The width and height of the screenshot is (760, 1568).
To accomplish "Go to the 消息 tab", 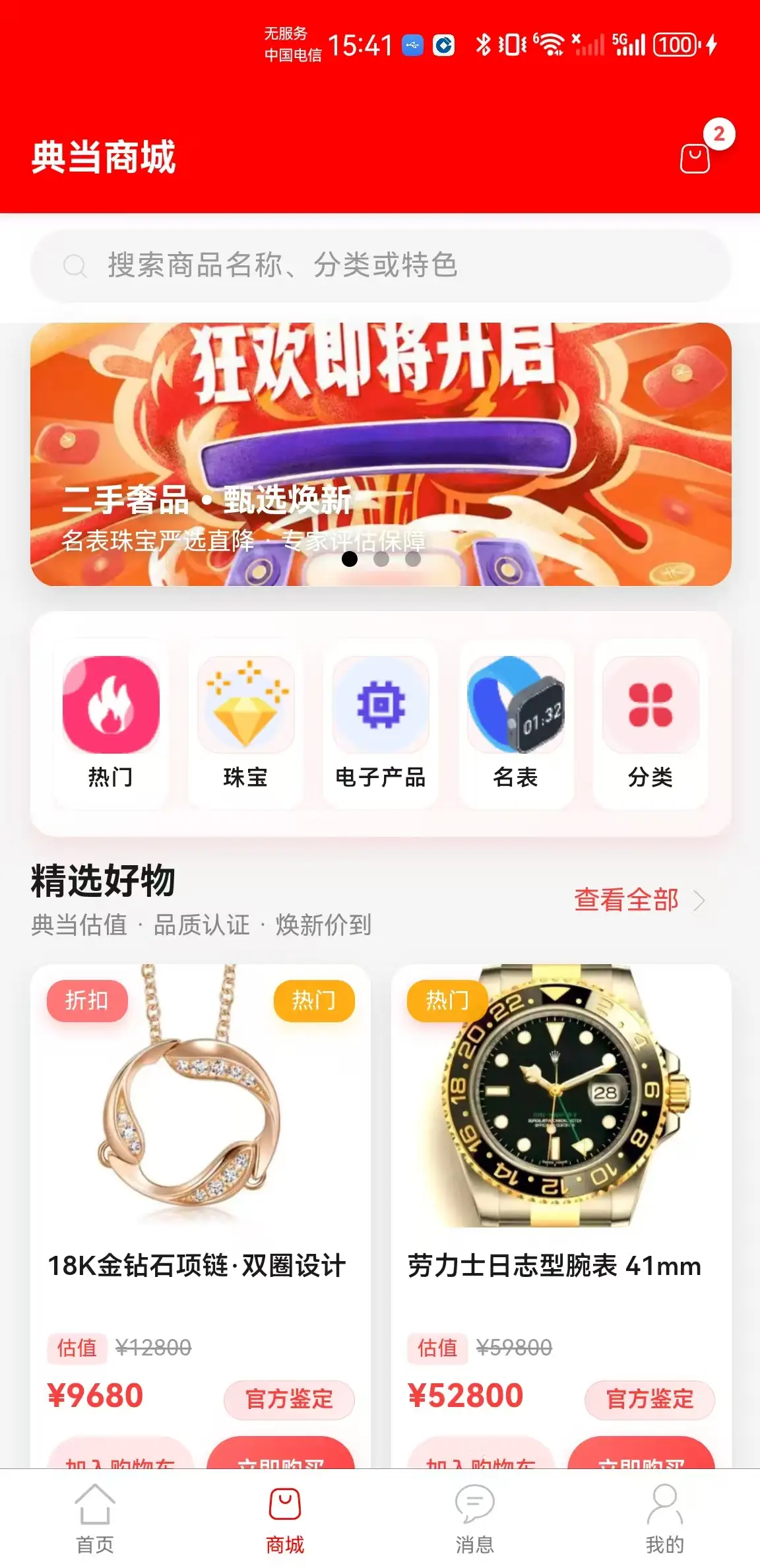I will [474, 1519].
